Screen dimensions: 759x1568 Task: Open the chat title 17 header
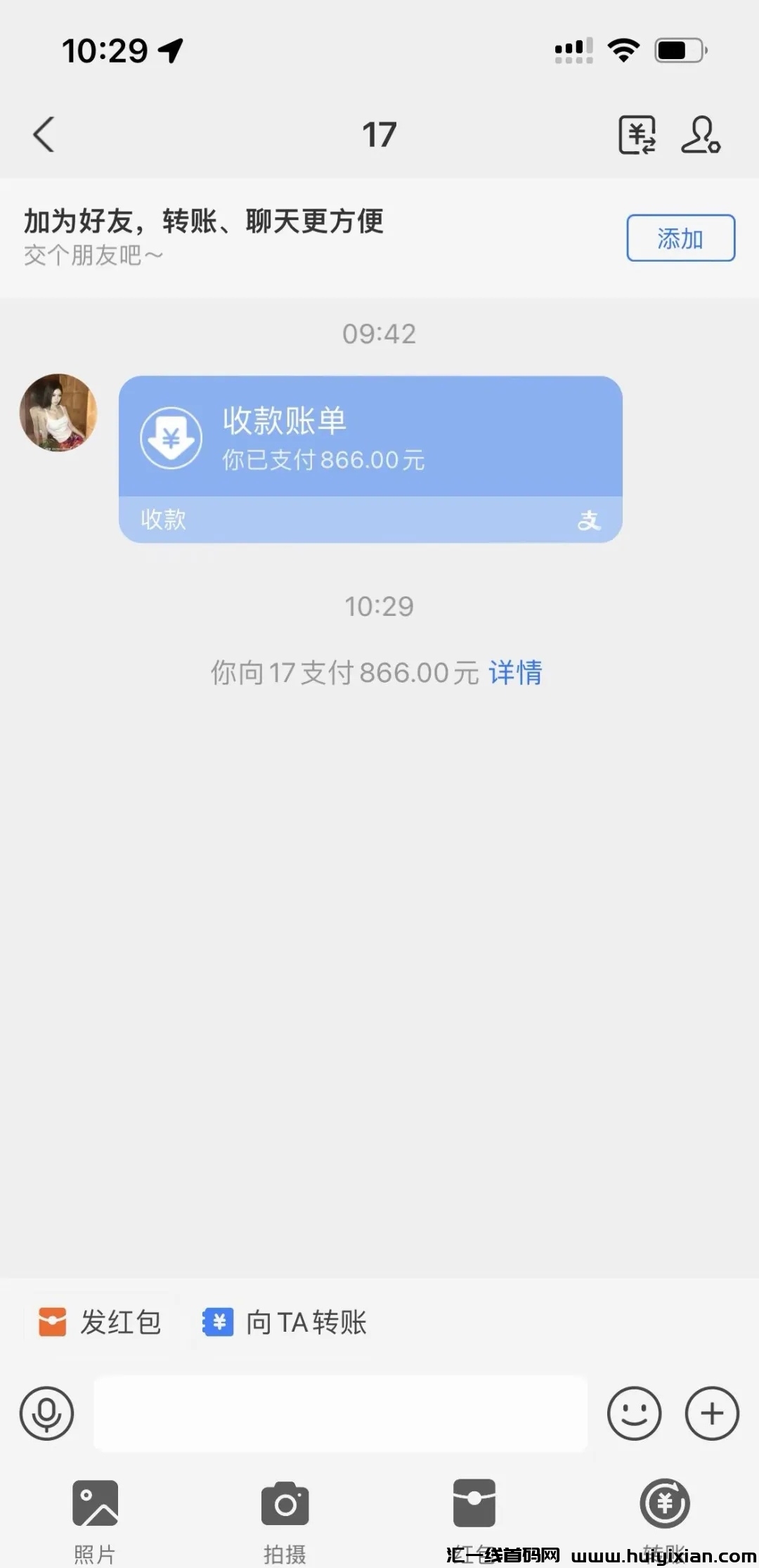[x=379, y=134]
